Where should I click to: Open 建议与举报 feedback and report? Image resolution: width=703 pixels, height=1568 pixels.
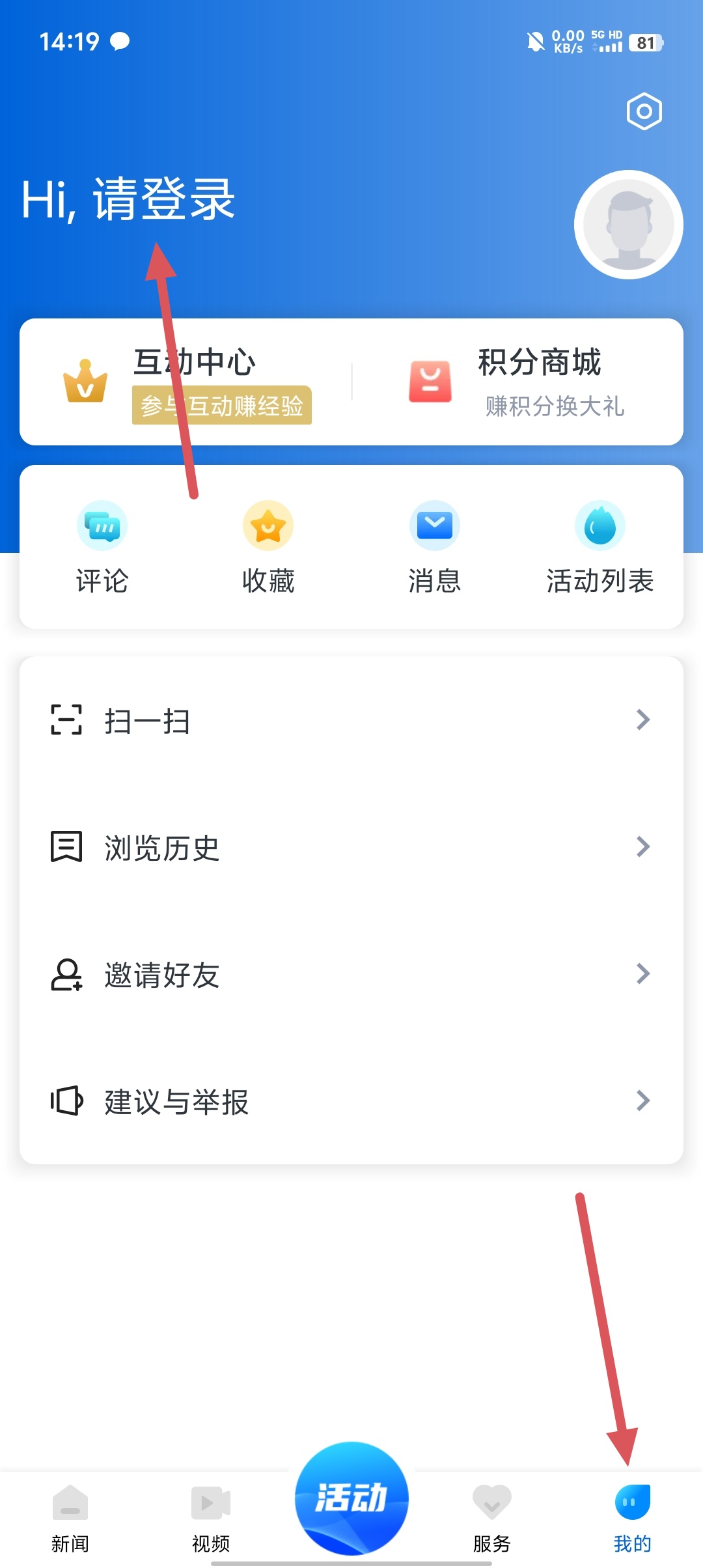point(351,1101)
